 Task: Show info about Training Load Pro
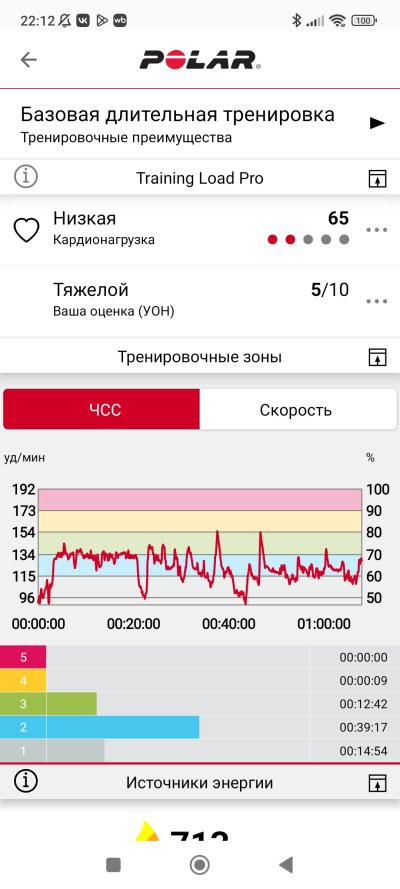[x=25, y=177]
